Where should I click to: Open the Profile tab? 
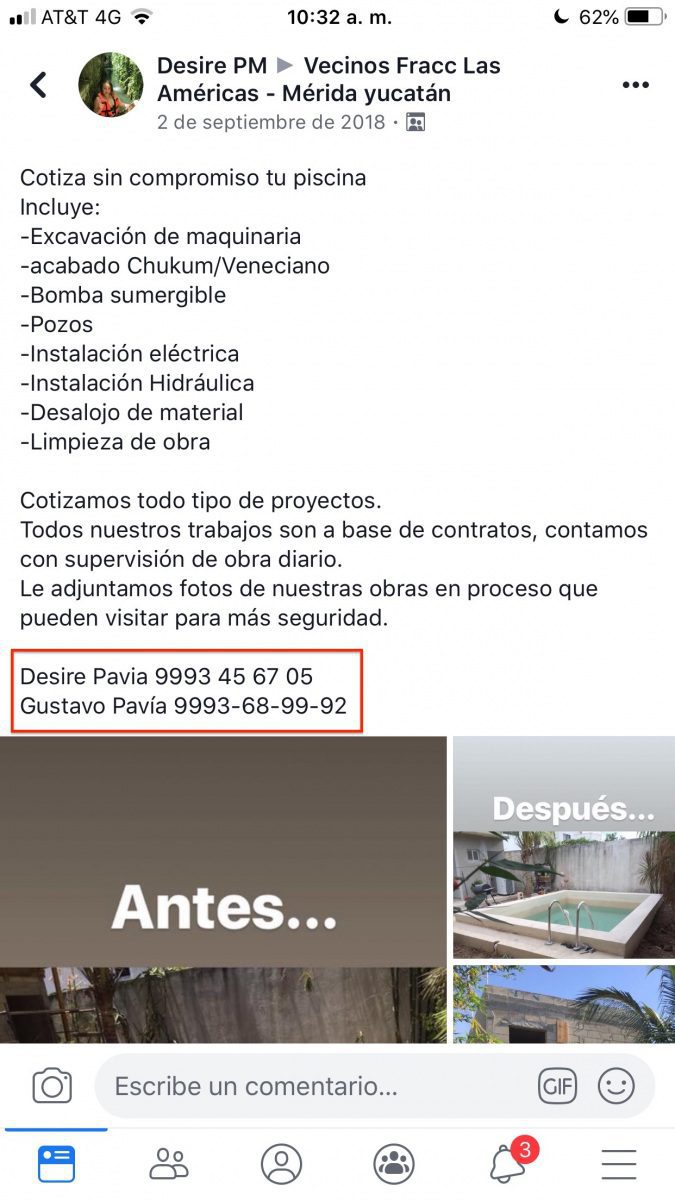click(281, 1164)
